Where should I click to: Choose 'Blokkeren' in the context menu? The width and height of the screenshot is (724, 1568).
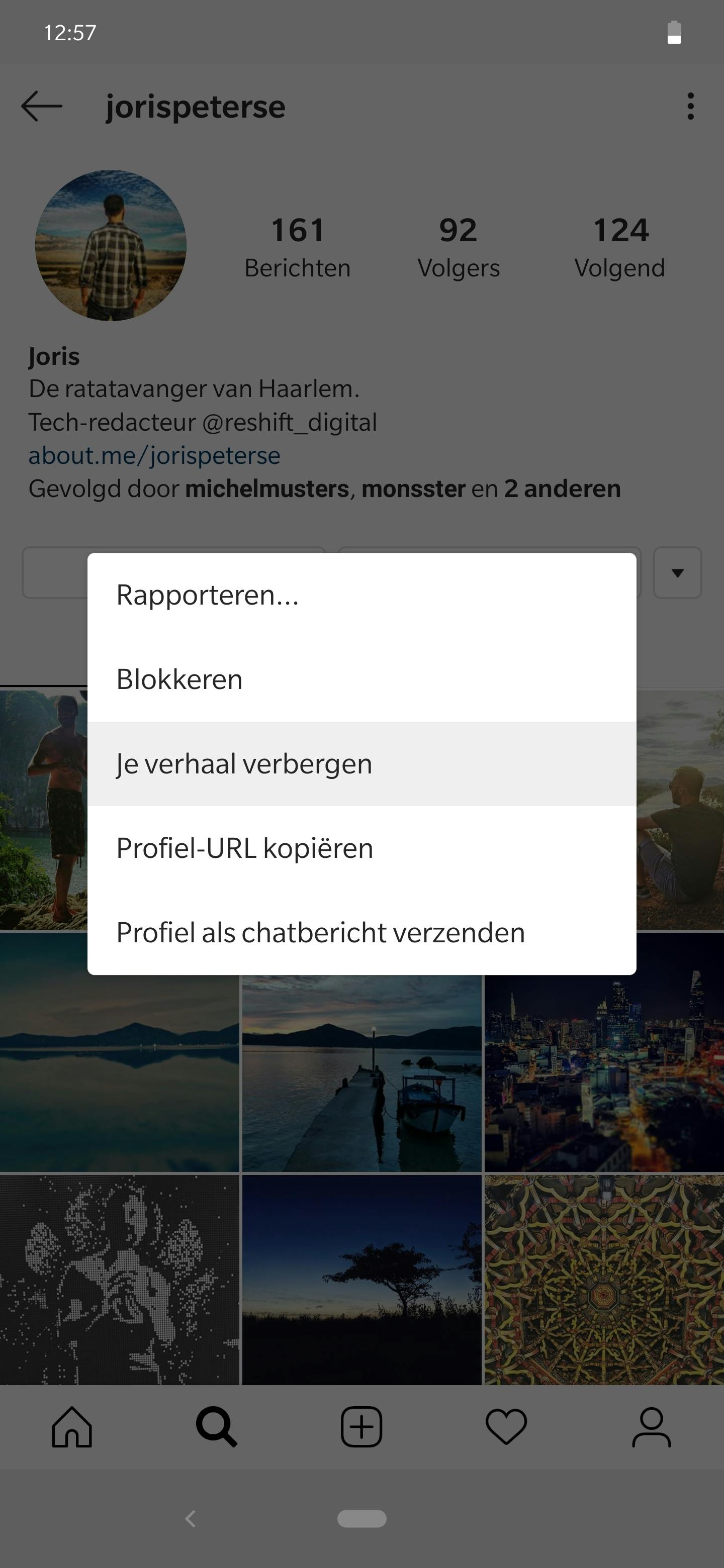[179, 679]
